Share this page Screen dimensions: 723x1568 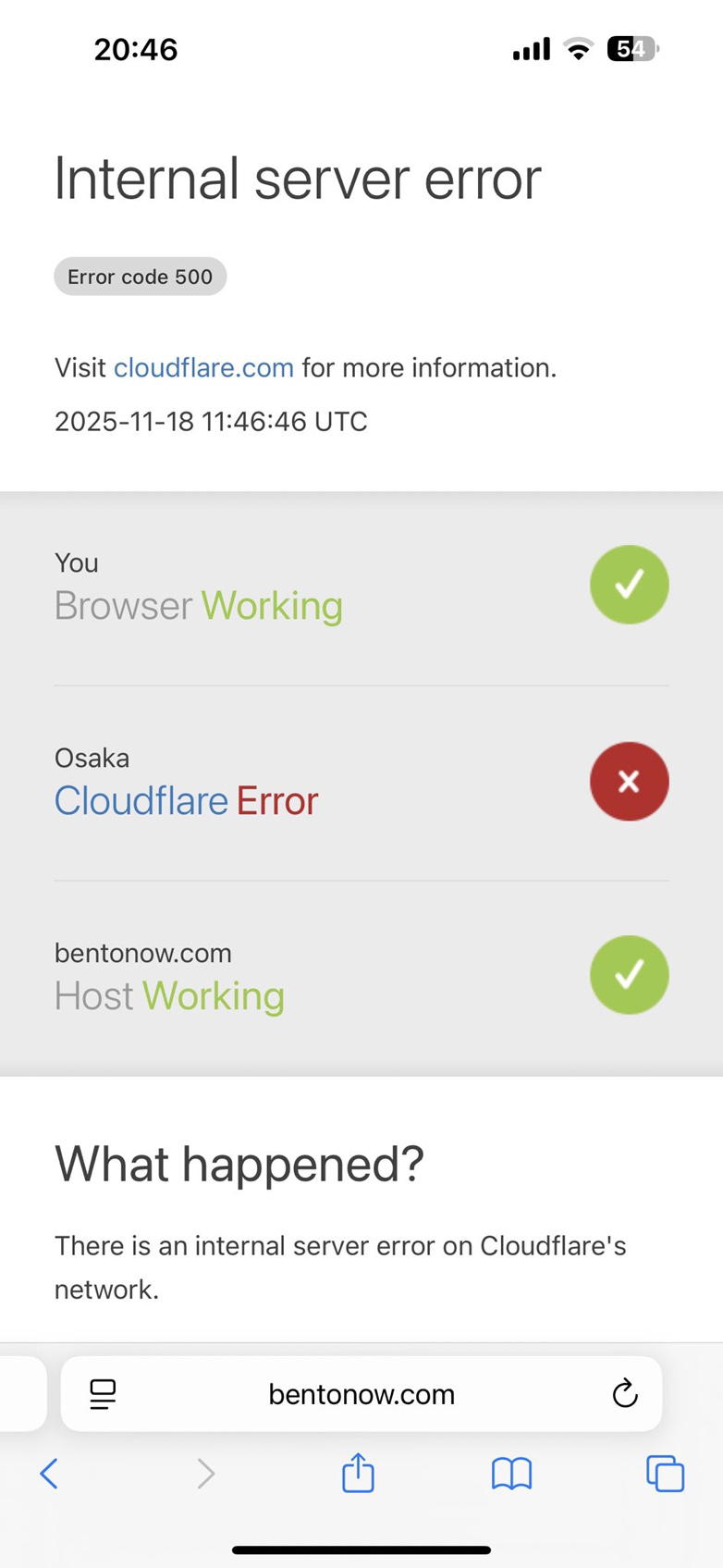pyautogui.click(x=358, y=1473)
